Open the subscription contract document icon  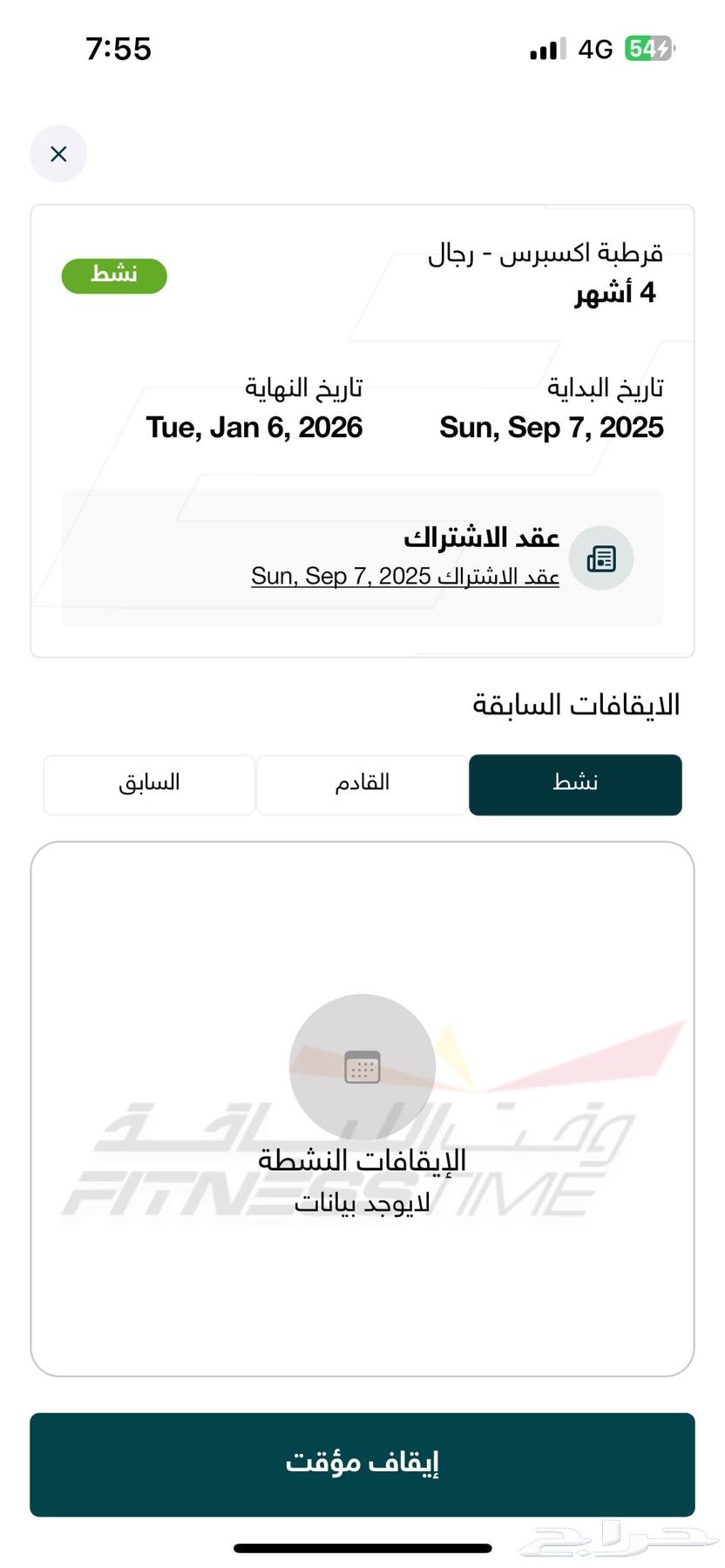[x=601, y=558]
